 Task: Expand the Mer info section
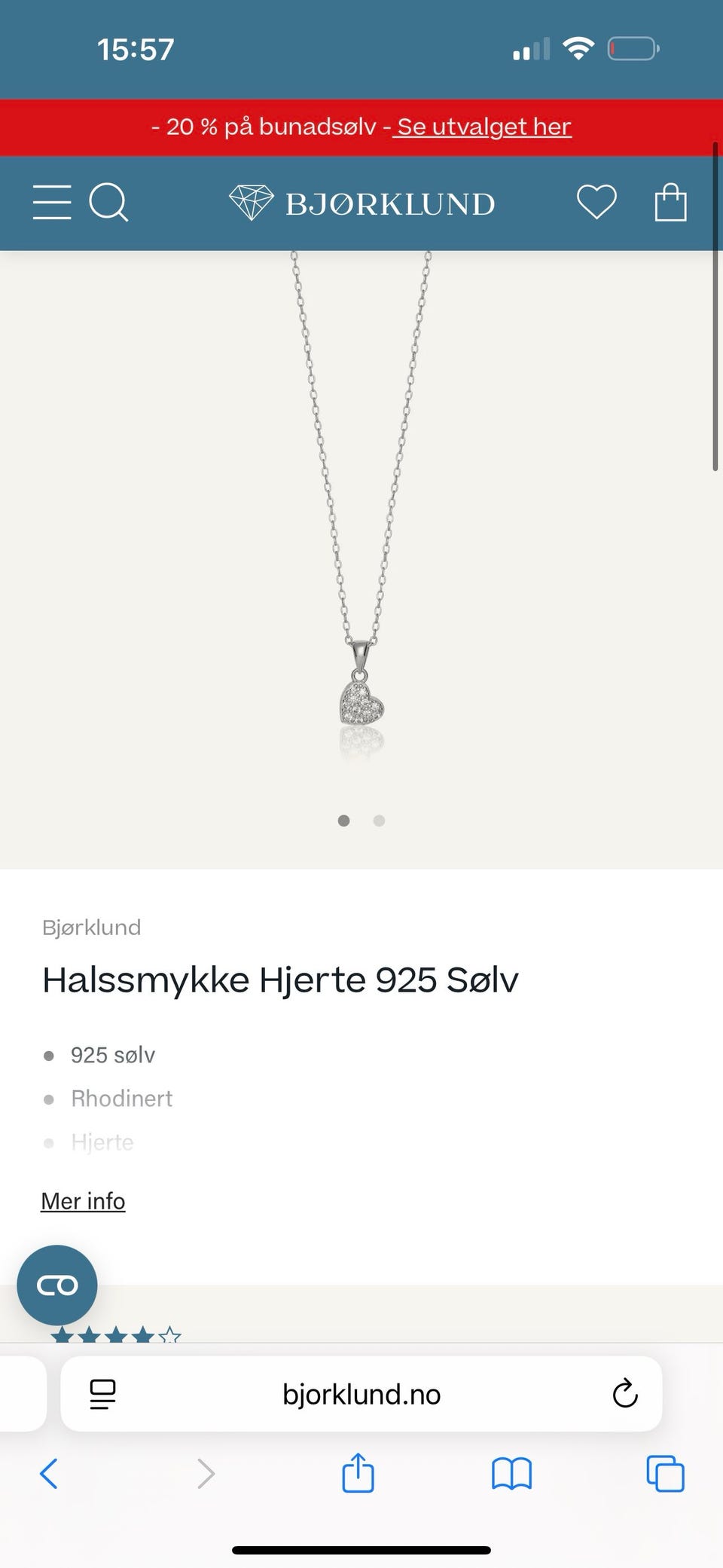pyautogui.click(x=83, y=1200)
